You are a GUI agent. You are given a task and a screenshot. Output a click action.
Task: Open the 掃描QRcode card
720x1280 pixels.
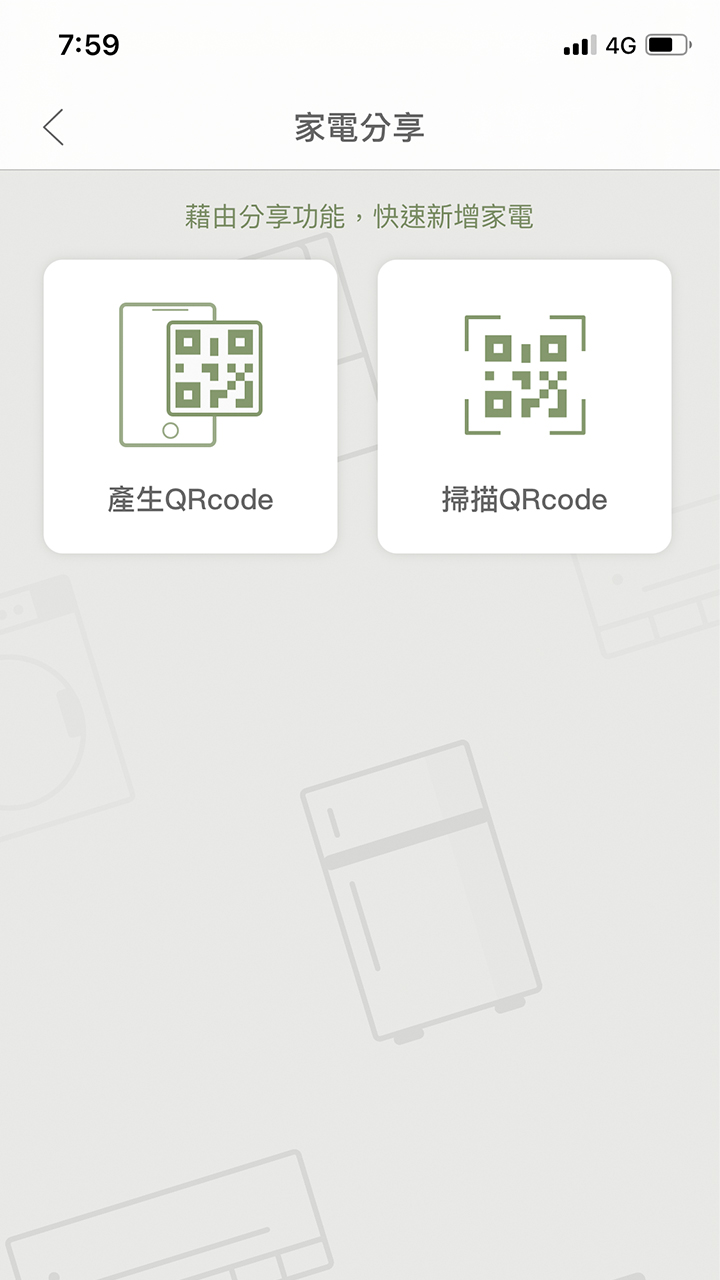(526, 405)
